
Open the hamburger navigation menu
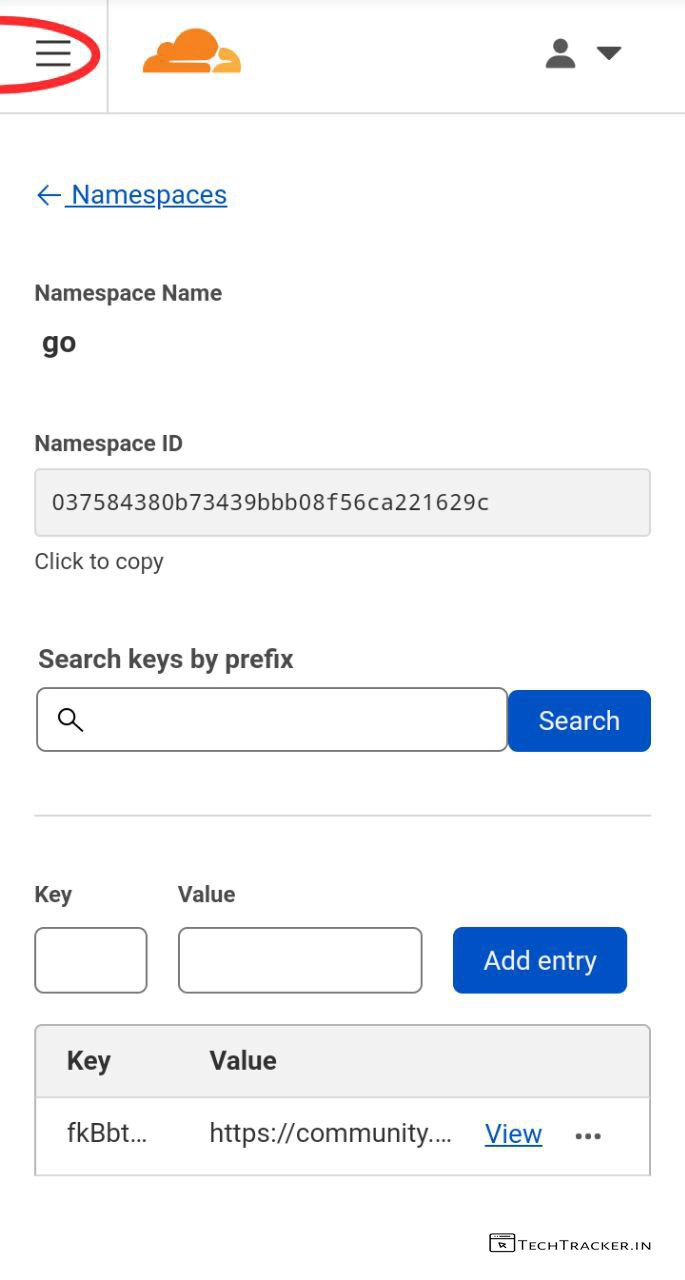[53, 52]
